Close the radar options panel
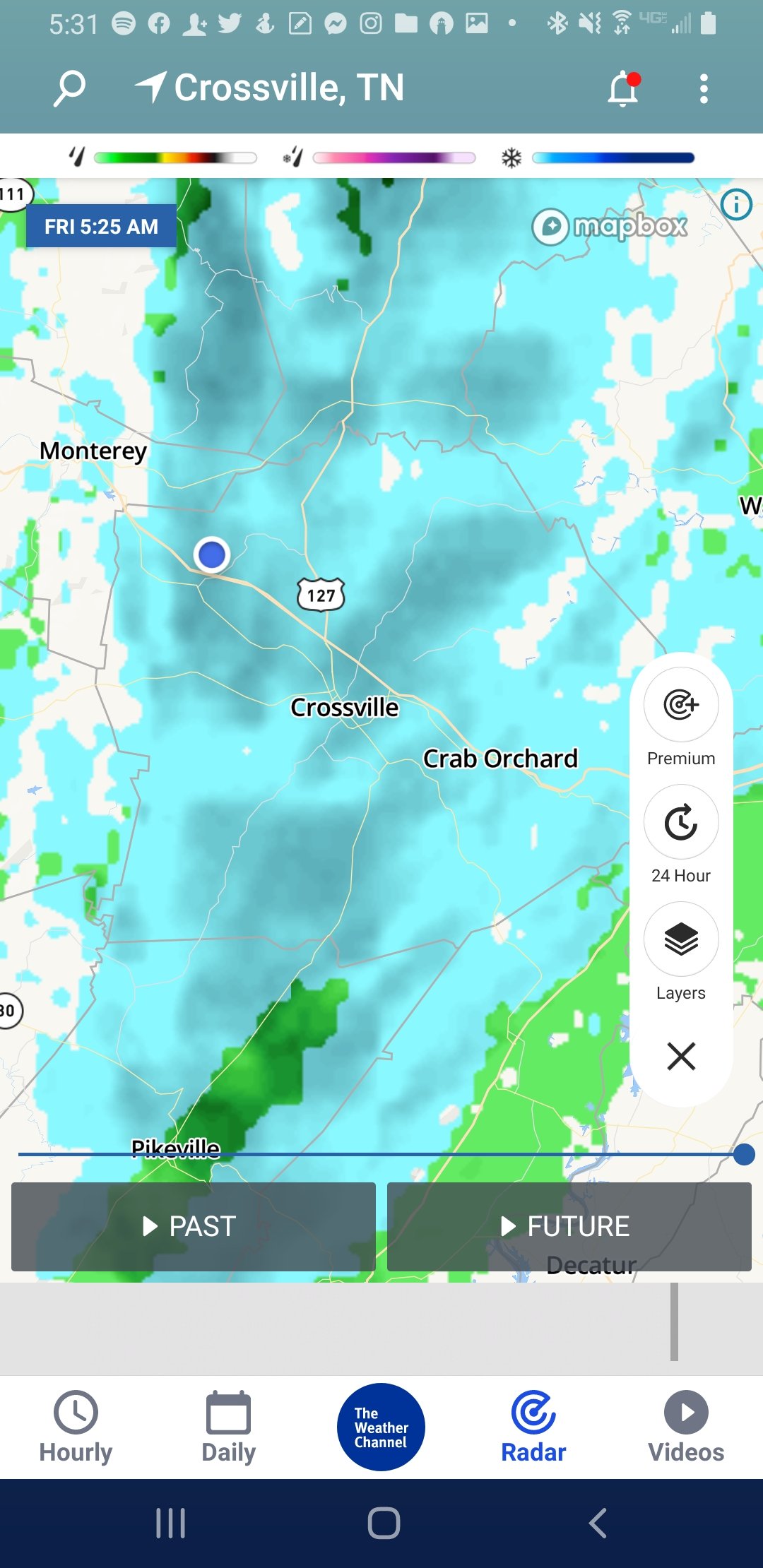The width and height of the screenshot is (763, 1568). click(x=681, y=1056)
